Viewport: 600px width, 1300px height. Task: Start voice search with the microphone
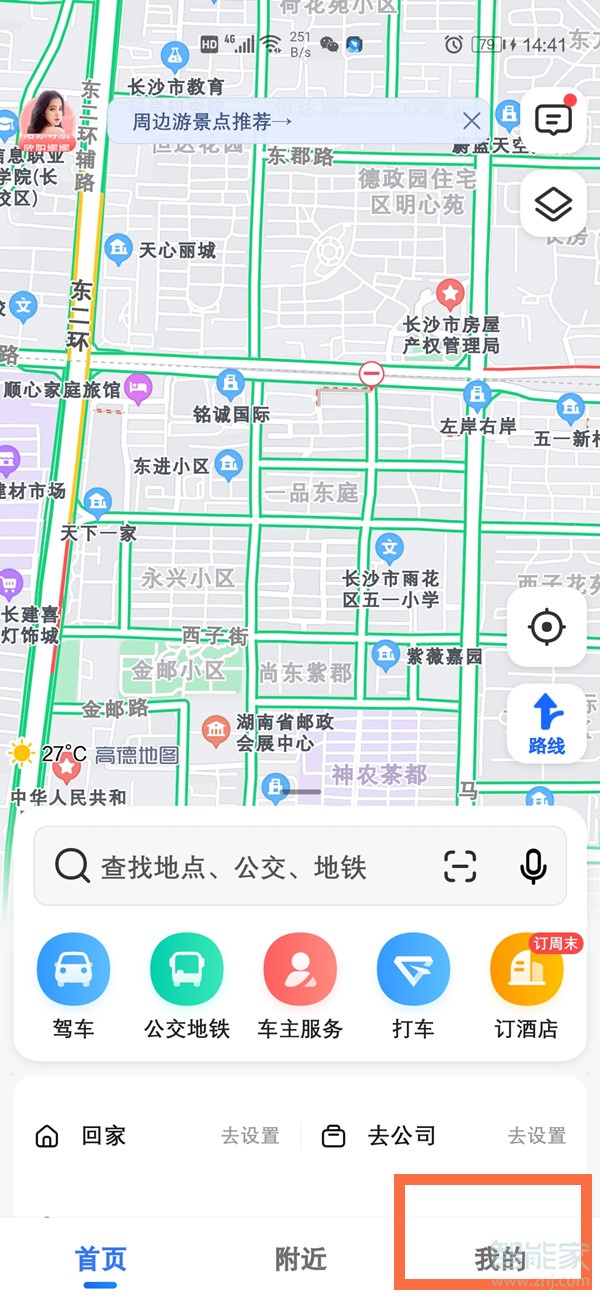pyautogui.click(x=534, y=867)
